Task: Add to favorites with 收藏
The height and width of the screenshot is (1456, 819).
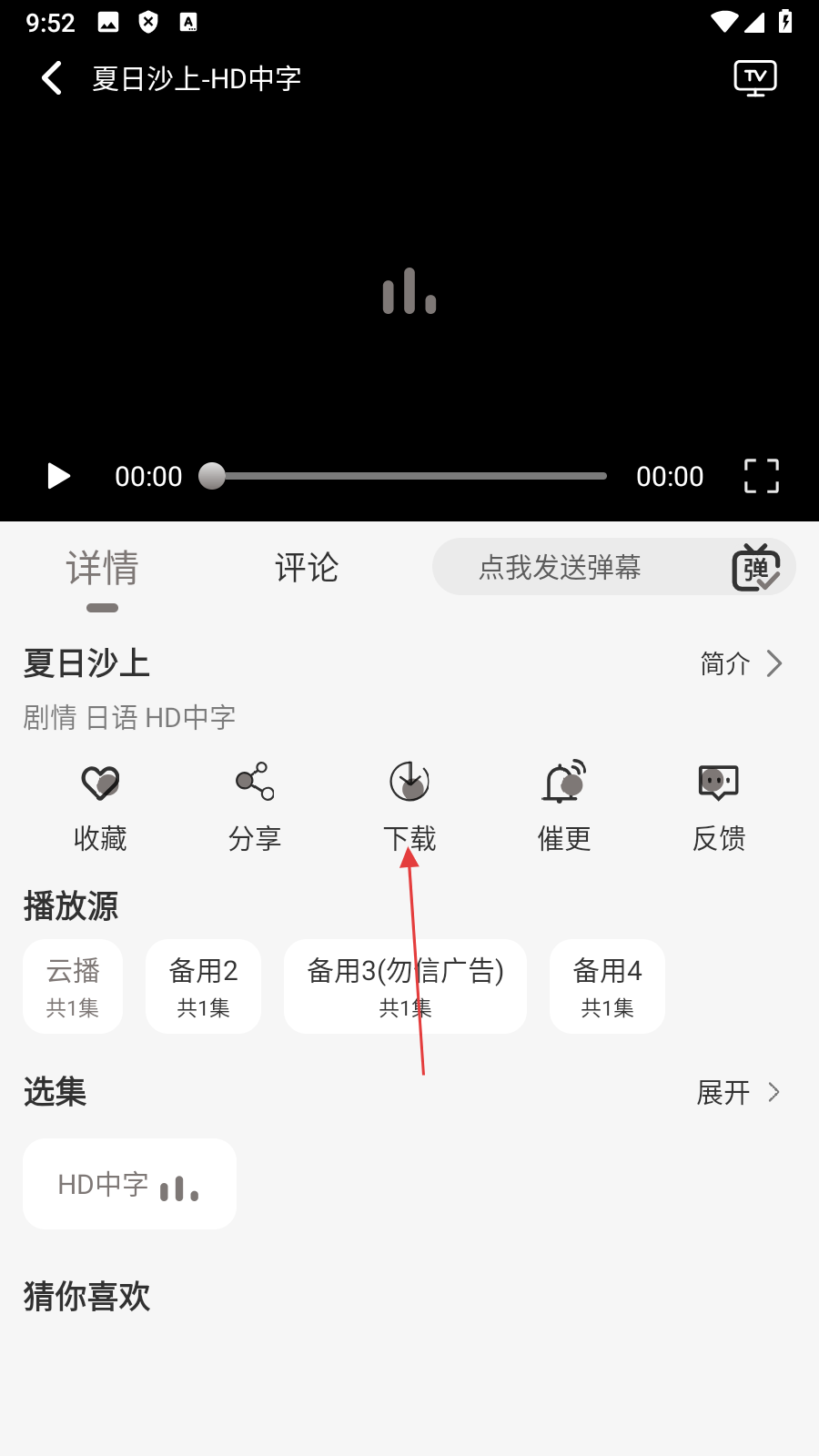Action: coord(100,804)
